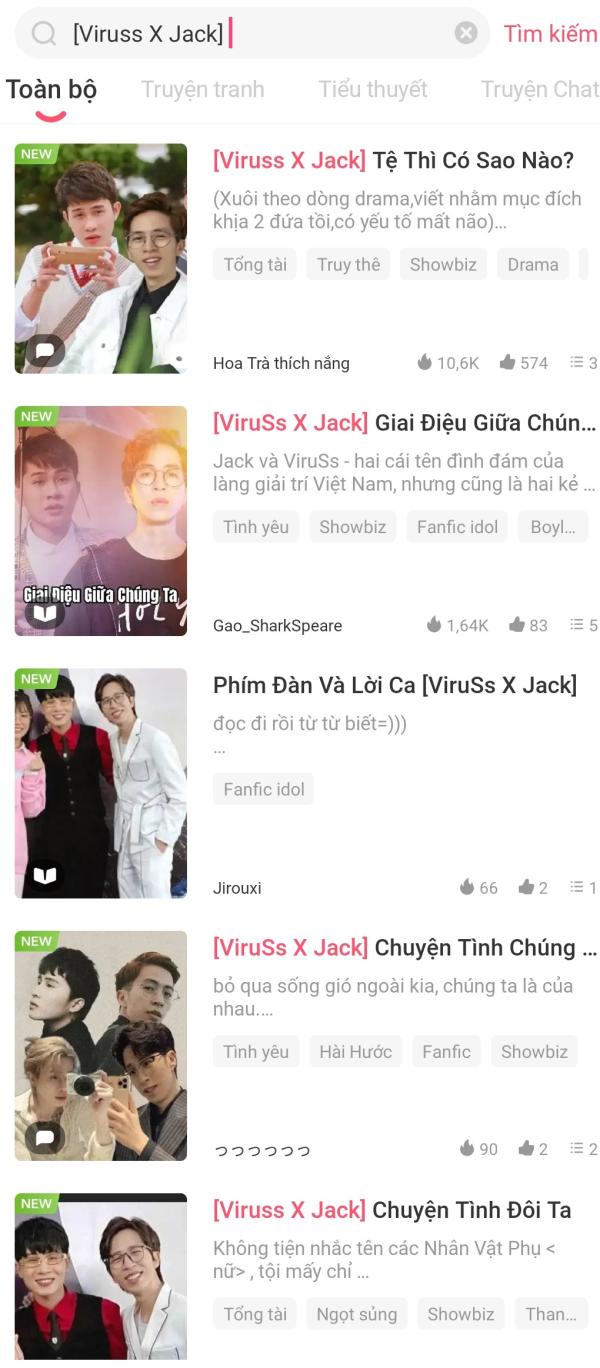Tap the search field containing [Viruss X Jack]
The width and height of the screenshot is (600, 1368).
(x=250, y=34)
